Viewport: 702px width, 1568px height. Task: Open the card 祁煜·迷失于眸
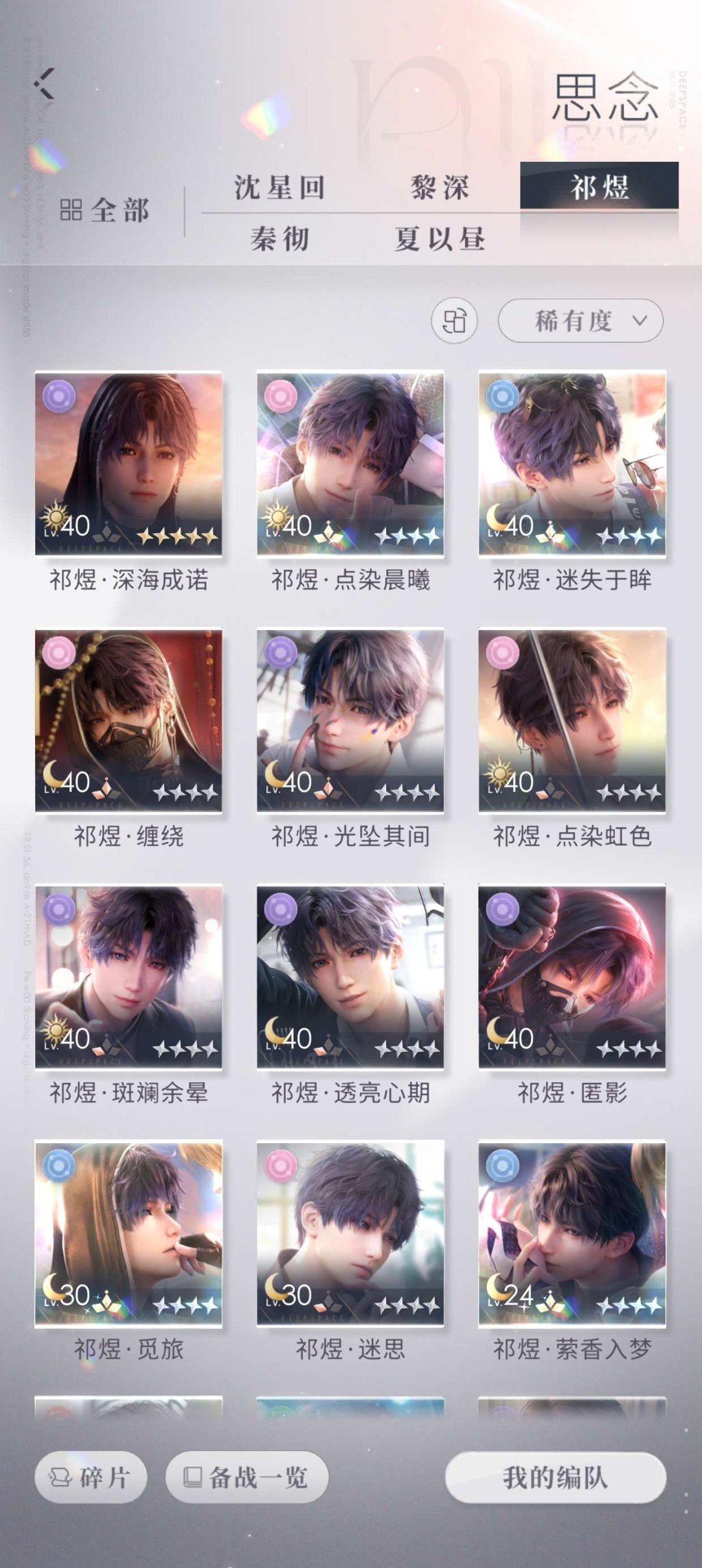pos(572,463)
